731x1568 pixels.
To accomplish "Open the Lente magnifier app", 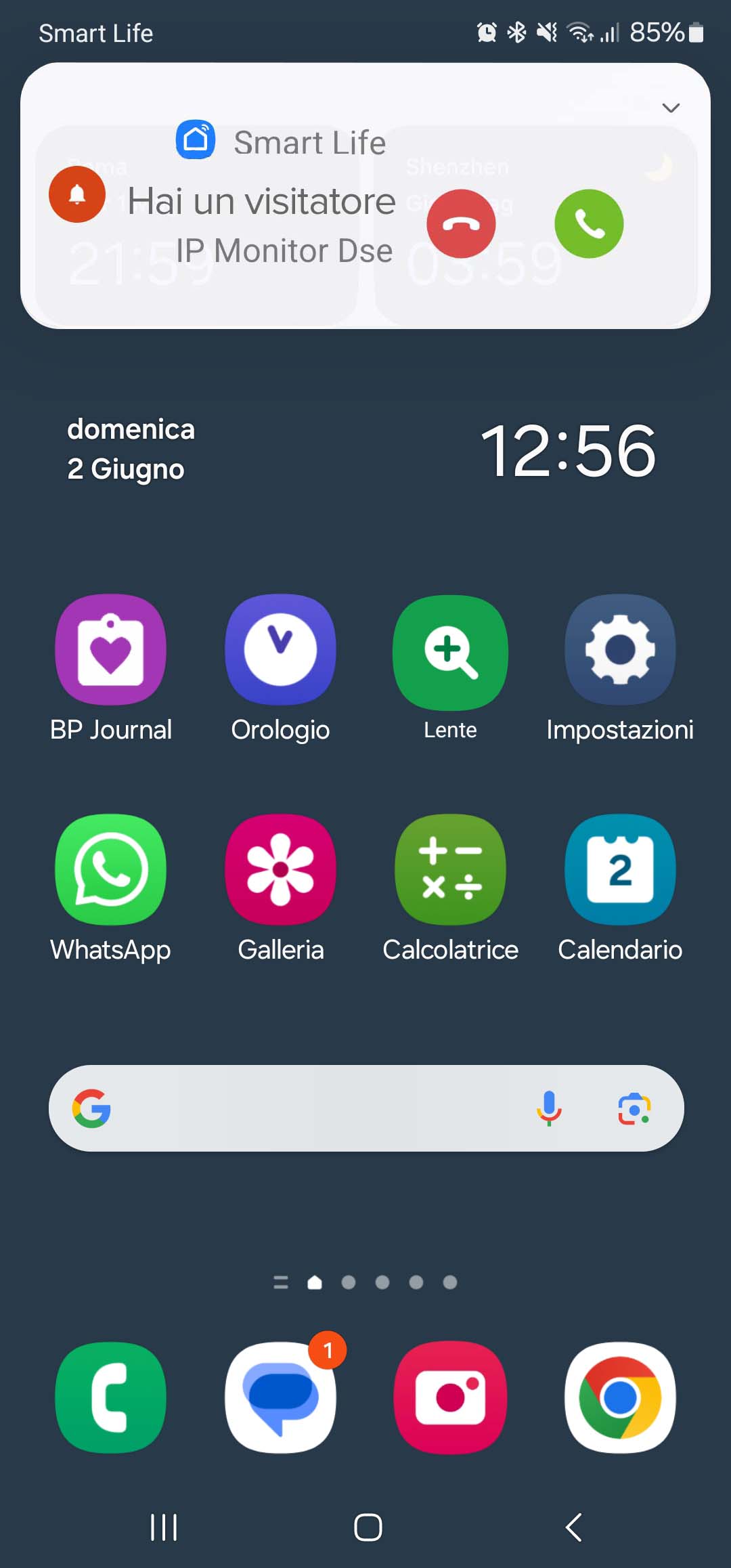I will (x=450, y=650).
